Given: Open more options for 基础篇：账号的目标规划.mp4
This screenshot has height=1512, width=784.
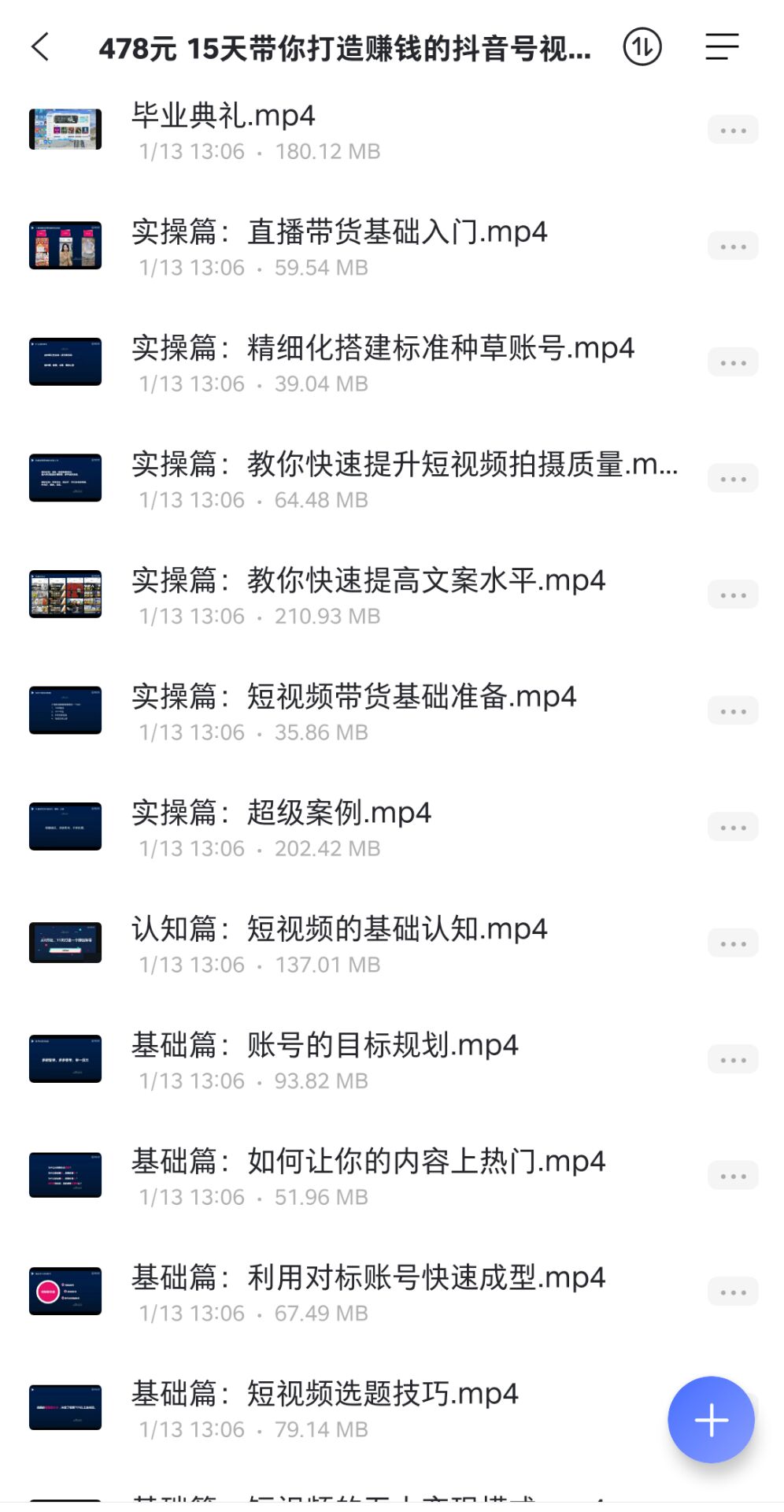Looking at the screenshot, I should [732, 1058].
